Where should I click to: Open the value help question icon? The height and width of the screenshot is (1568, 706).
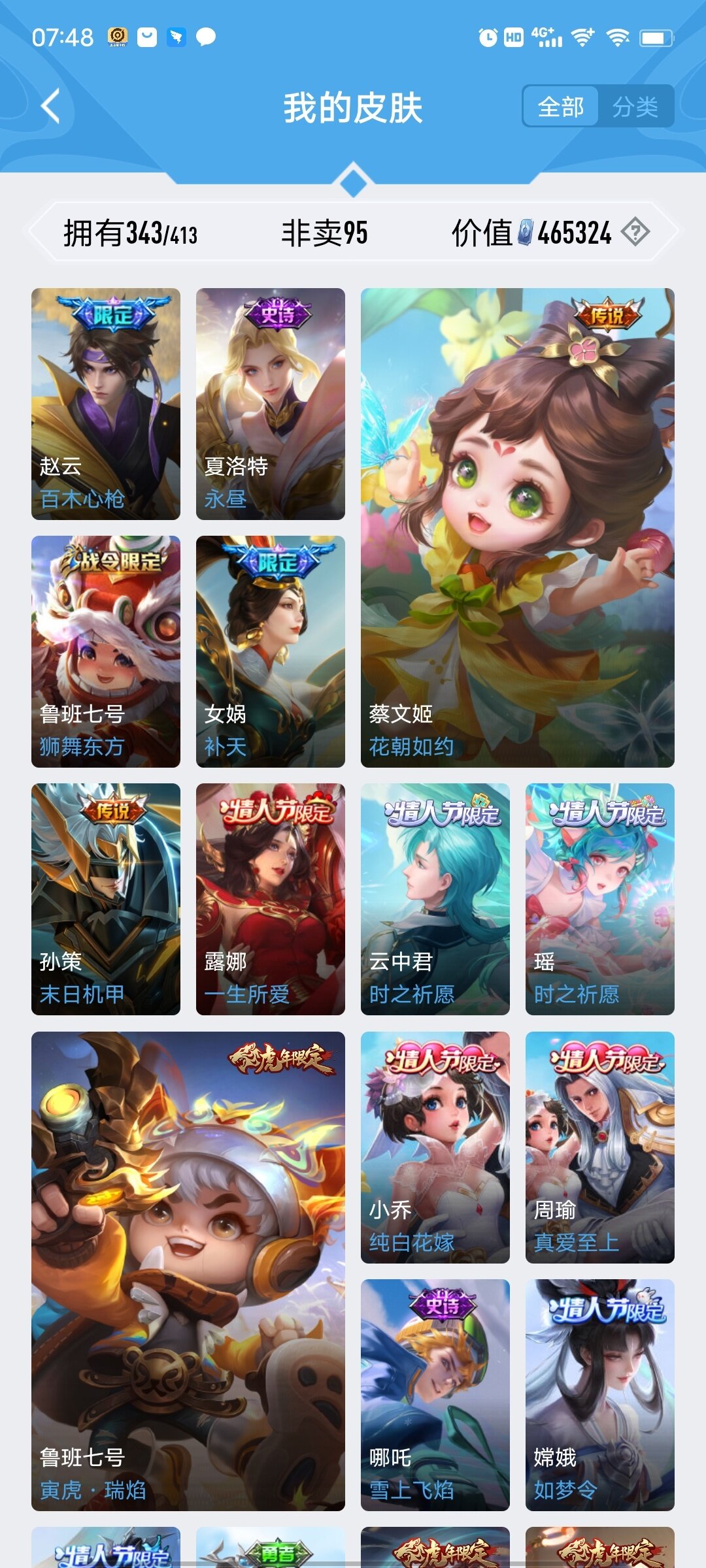(x=635, y=232)
